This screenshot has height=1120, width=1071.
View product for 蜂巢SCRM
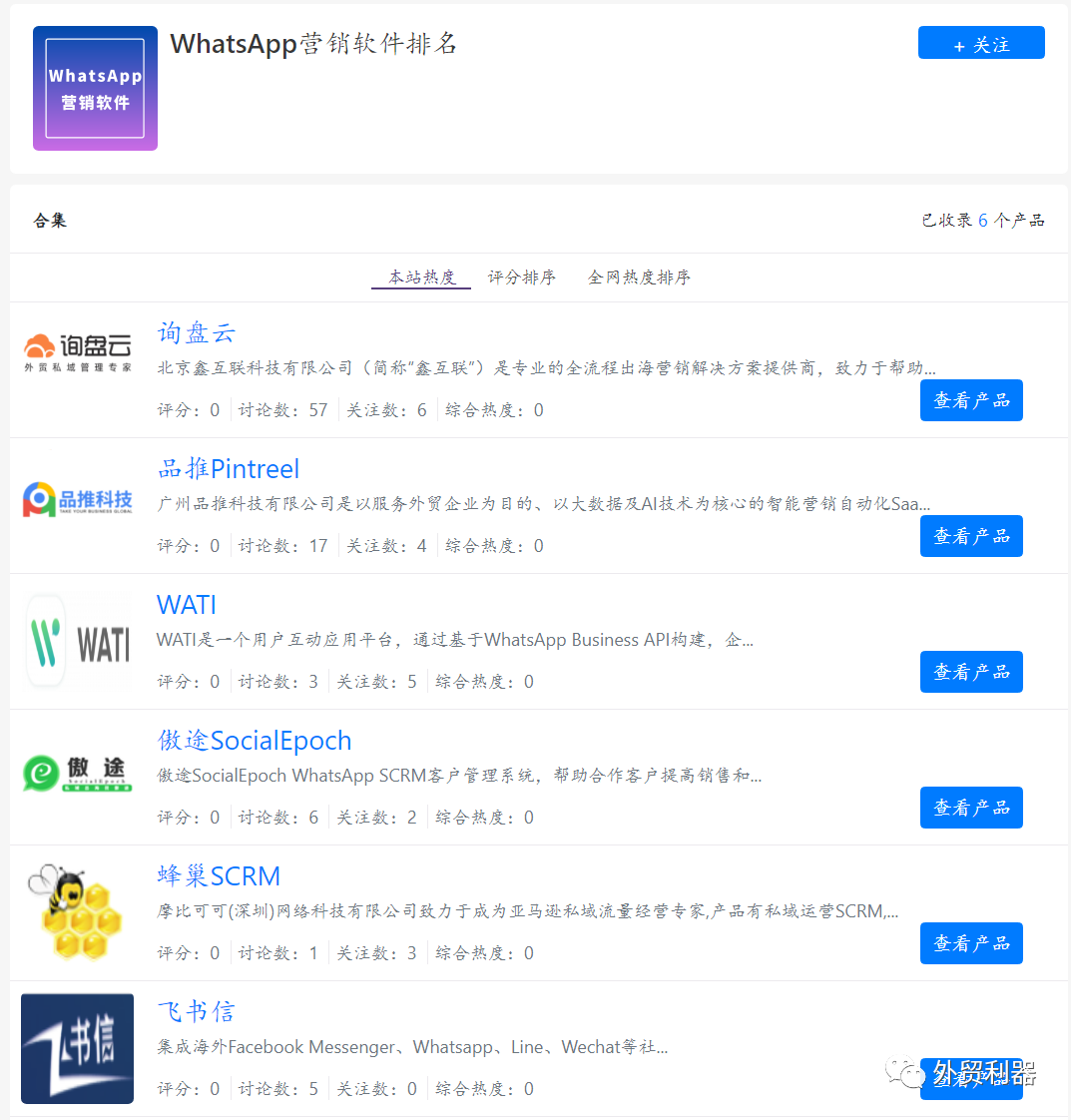point(970,943)
